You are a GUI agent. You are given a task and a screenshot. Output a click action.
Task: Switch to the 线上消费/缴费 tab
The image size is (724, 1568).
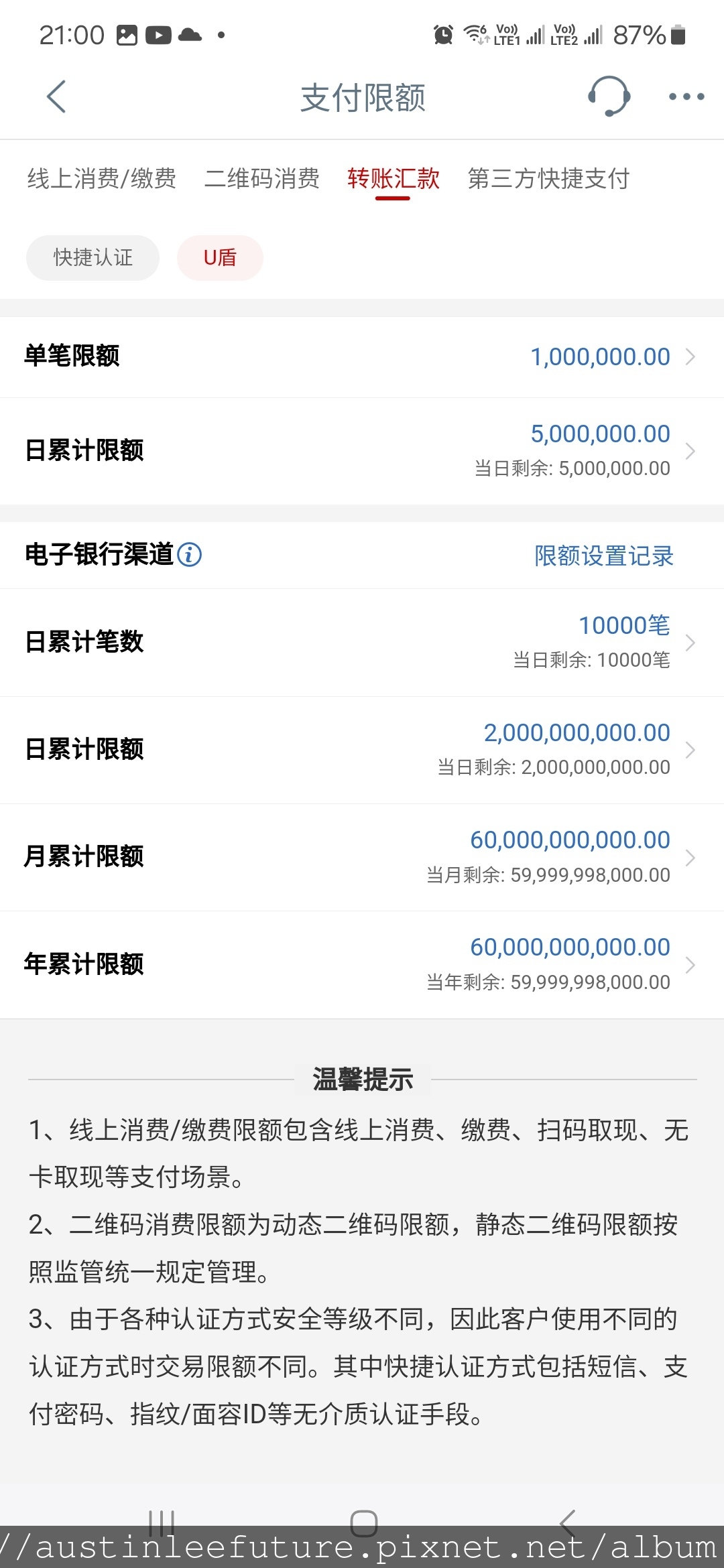[x=102, y=178]
